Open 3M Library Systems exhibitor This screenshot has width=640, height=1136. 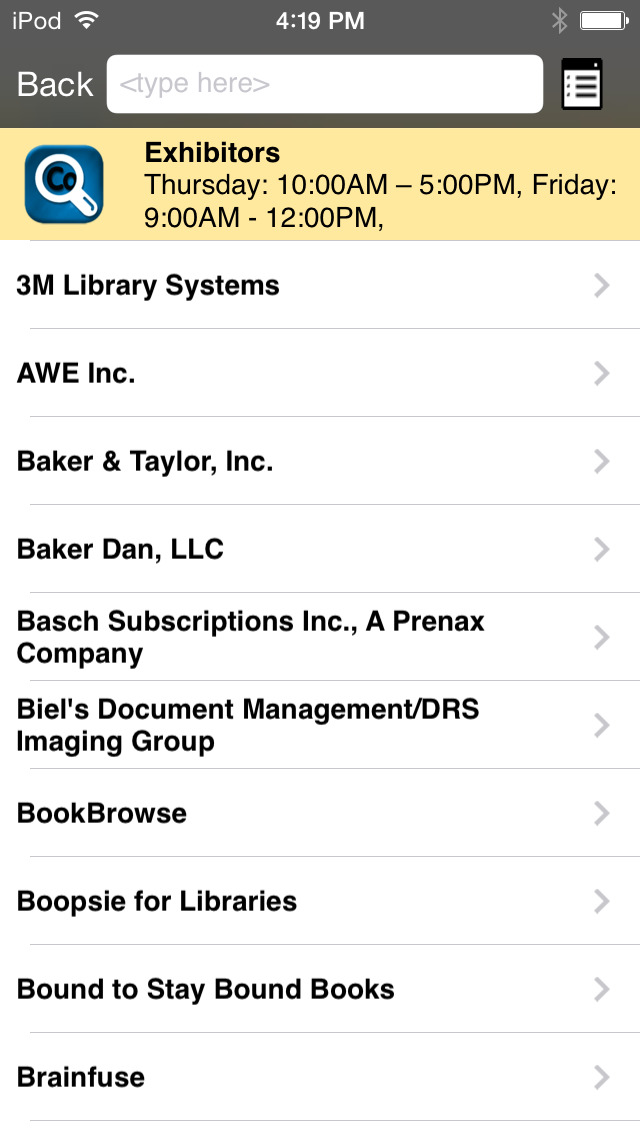pos(320,286)
